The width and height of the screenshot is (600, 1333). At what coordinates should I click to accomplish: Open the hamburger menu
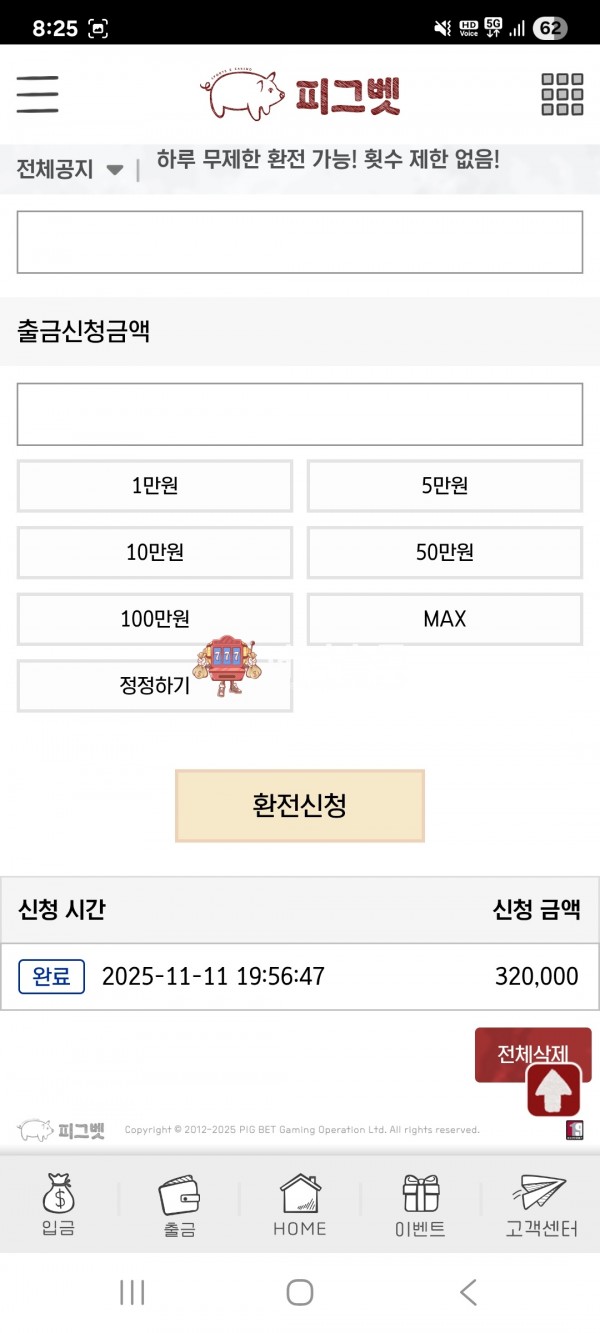38,95
